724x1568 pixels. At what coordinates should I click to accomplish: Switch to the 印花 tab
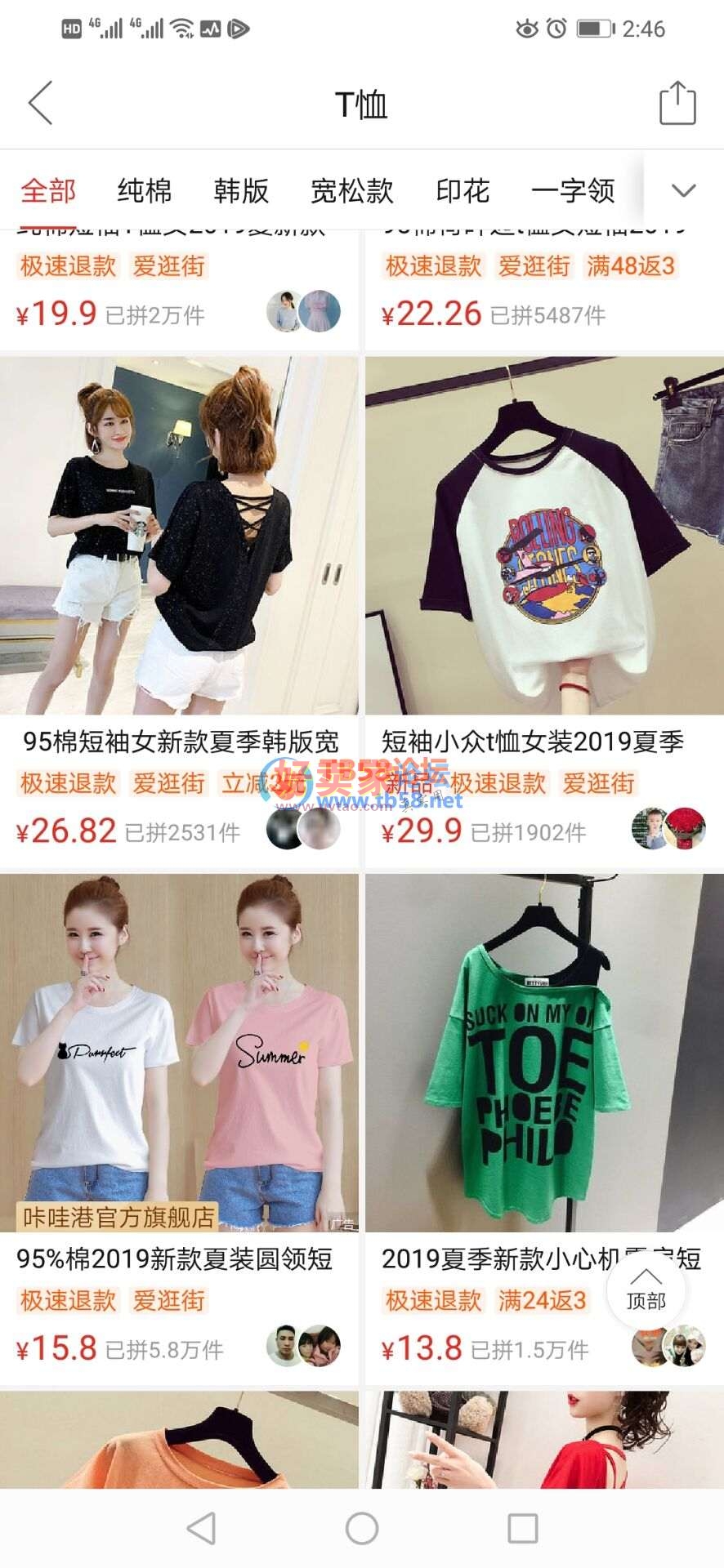[x=463, y=191]
